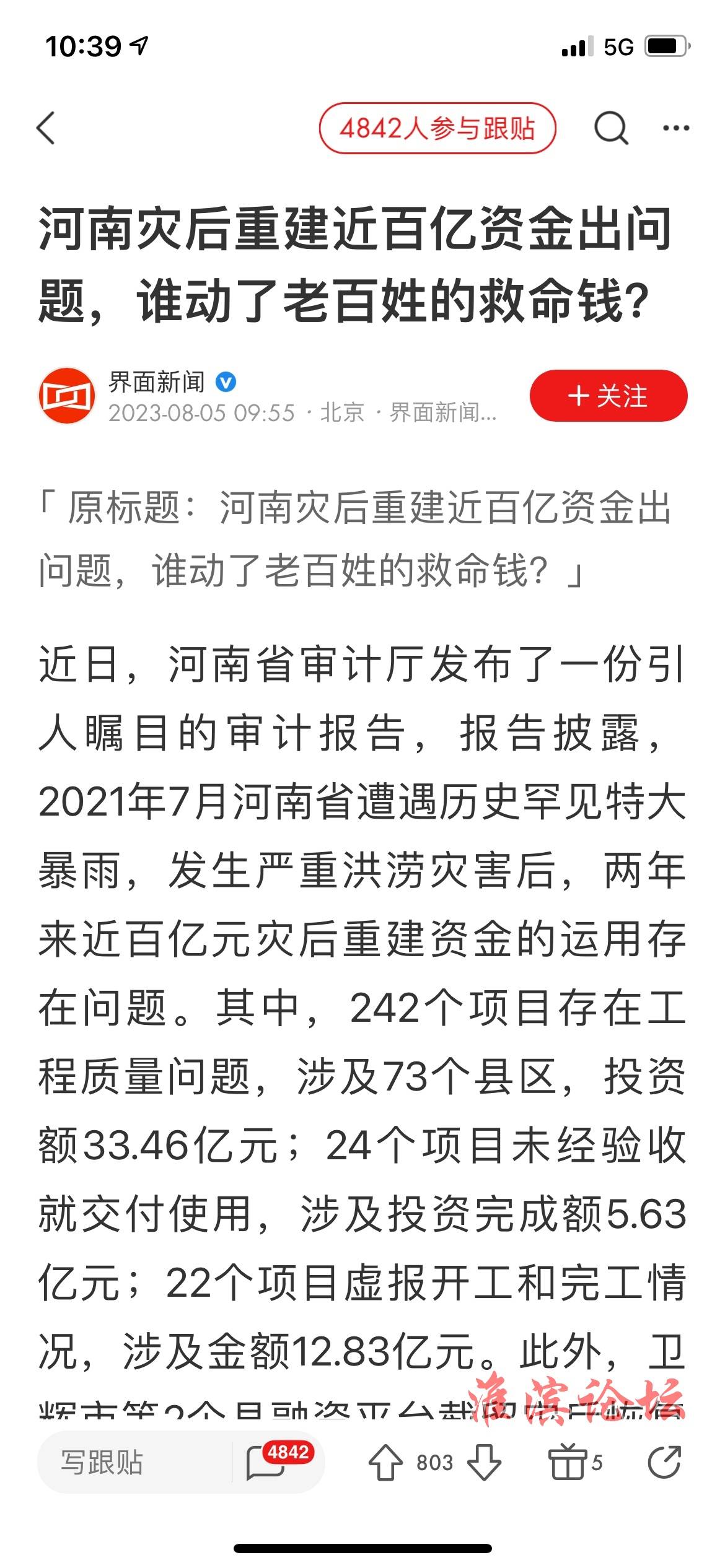725x1568 pixels.
Task: Send a gift using the gift icon
Action: click(568, 1461)
